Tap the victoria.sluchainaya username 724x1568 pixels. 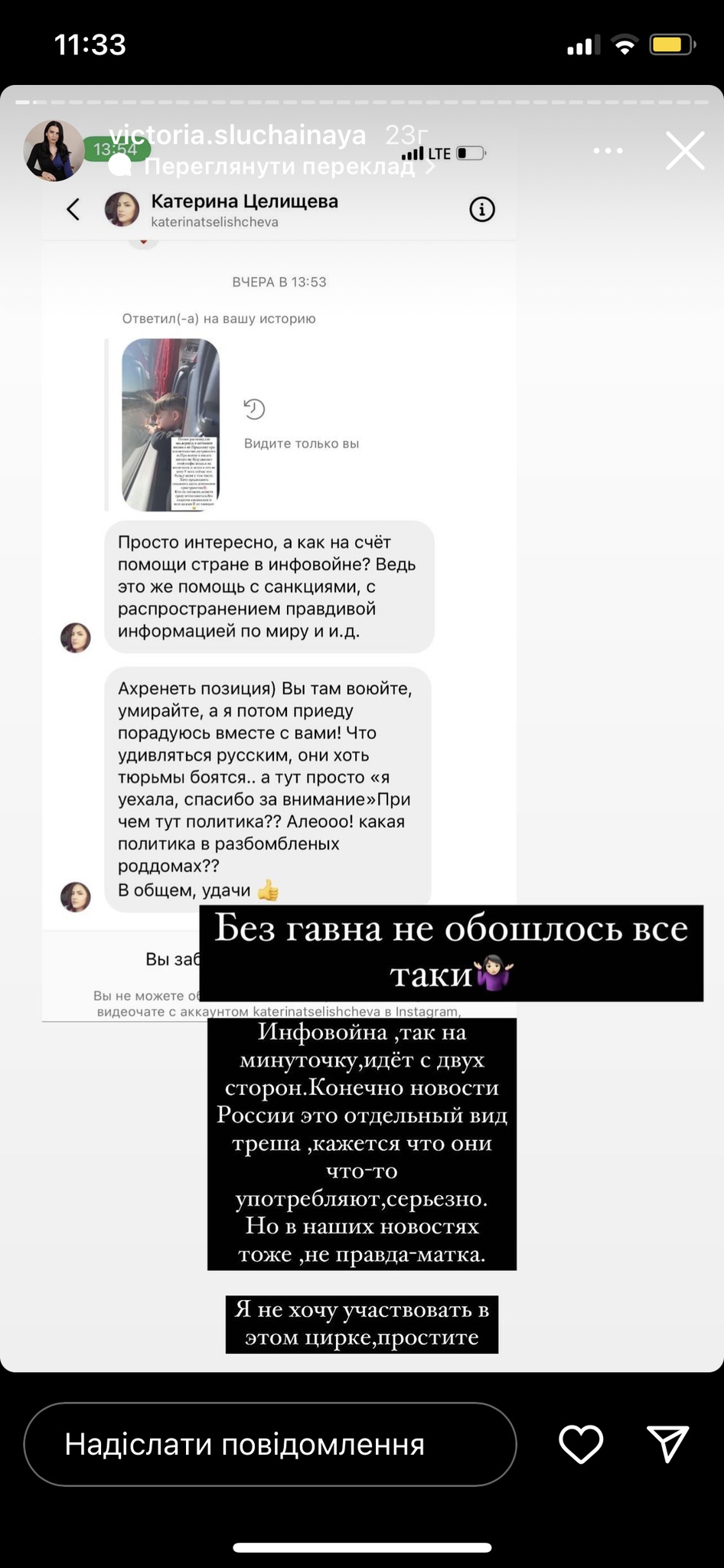[x=237, y=136]
